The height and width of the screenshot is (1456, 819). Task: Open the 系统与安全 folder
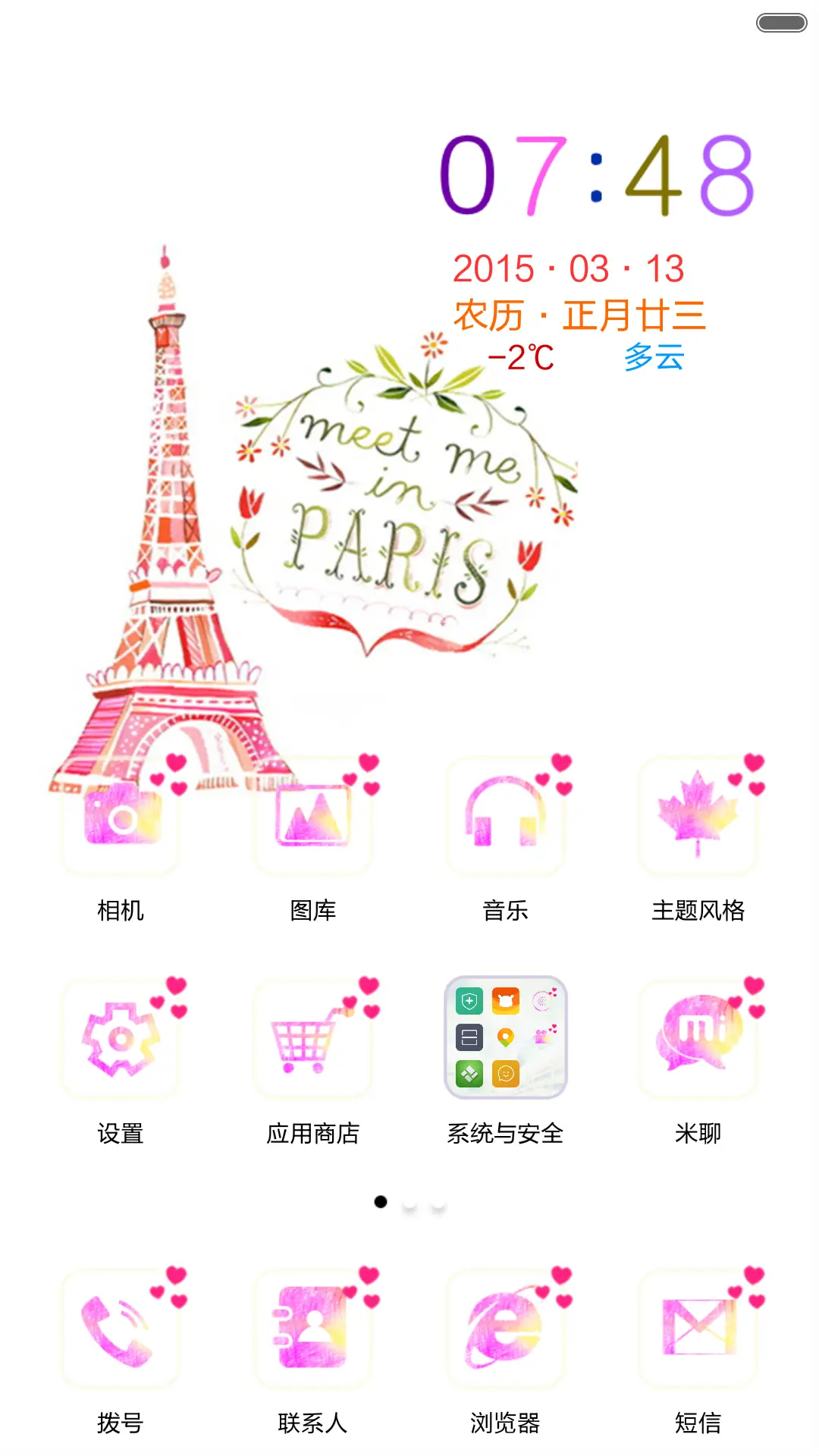click(504, 1037)
